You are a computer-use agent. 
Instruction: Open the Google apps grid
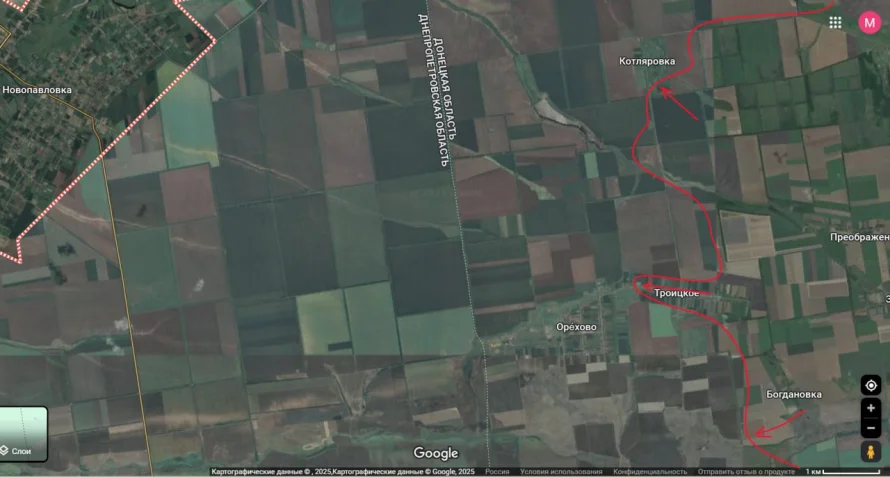835,22
